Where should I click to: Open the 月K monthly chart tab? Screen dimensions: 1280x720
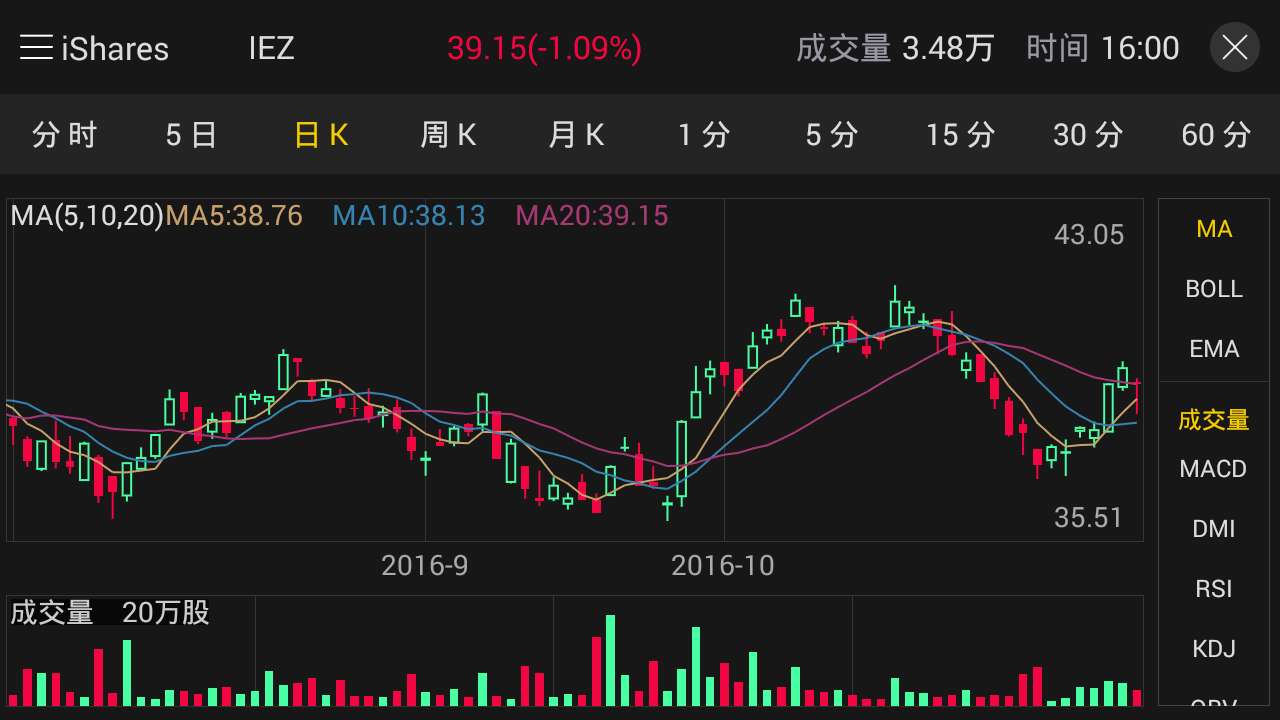tap(576, 134)
